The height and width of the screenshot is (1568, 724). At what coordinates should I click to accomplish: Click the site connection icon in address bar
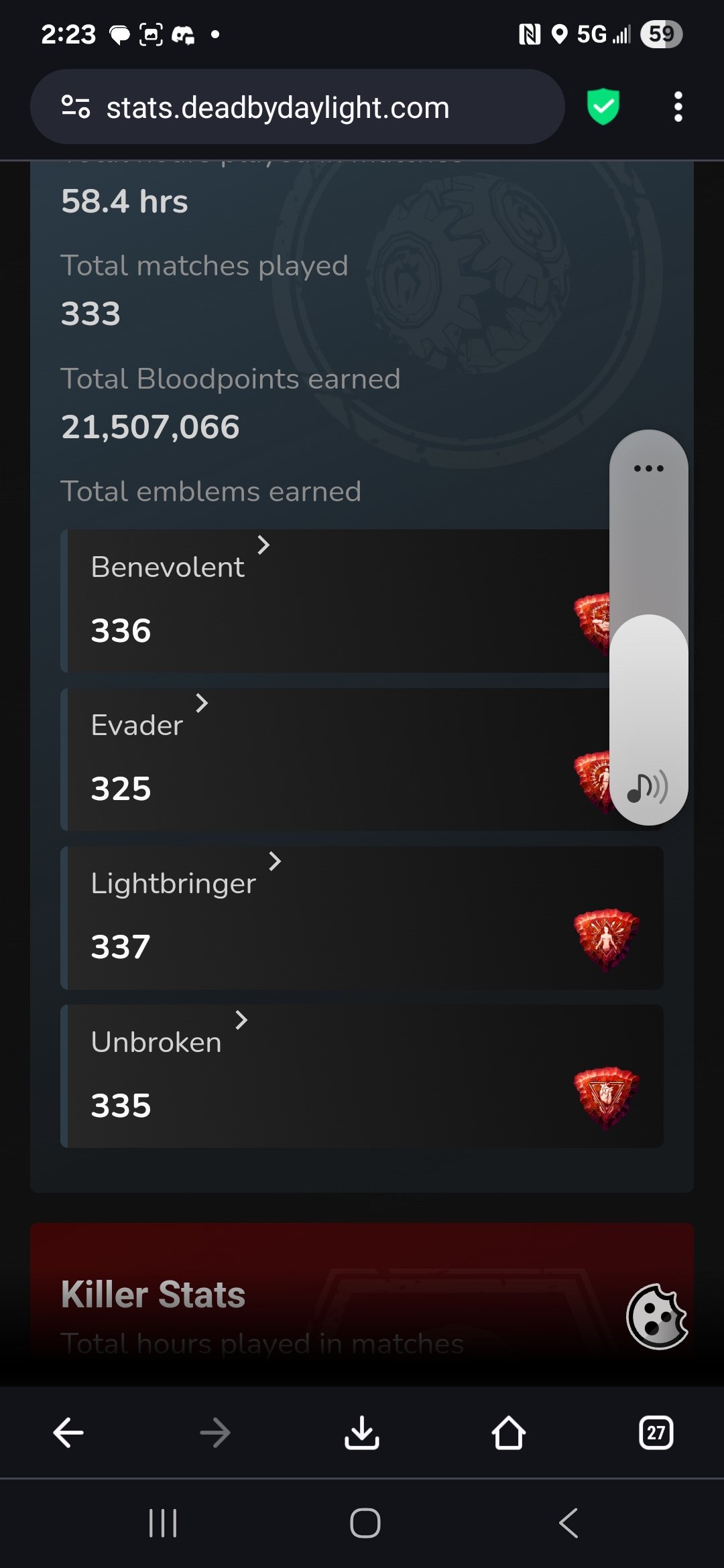point(76,107)
